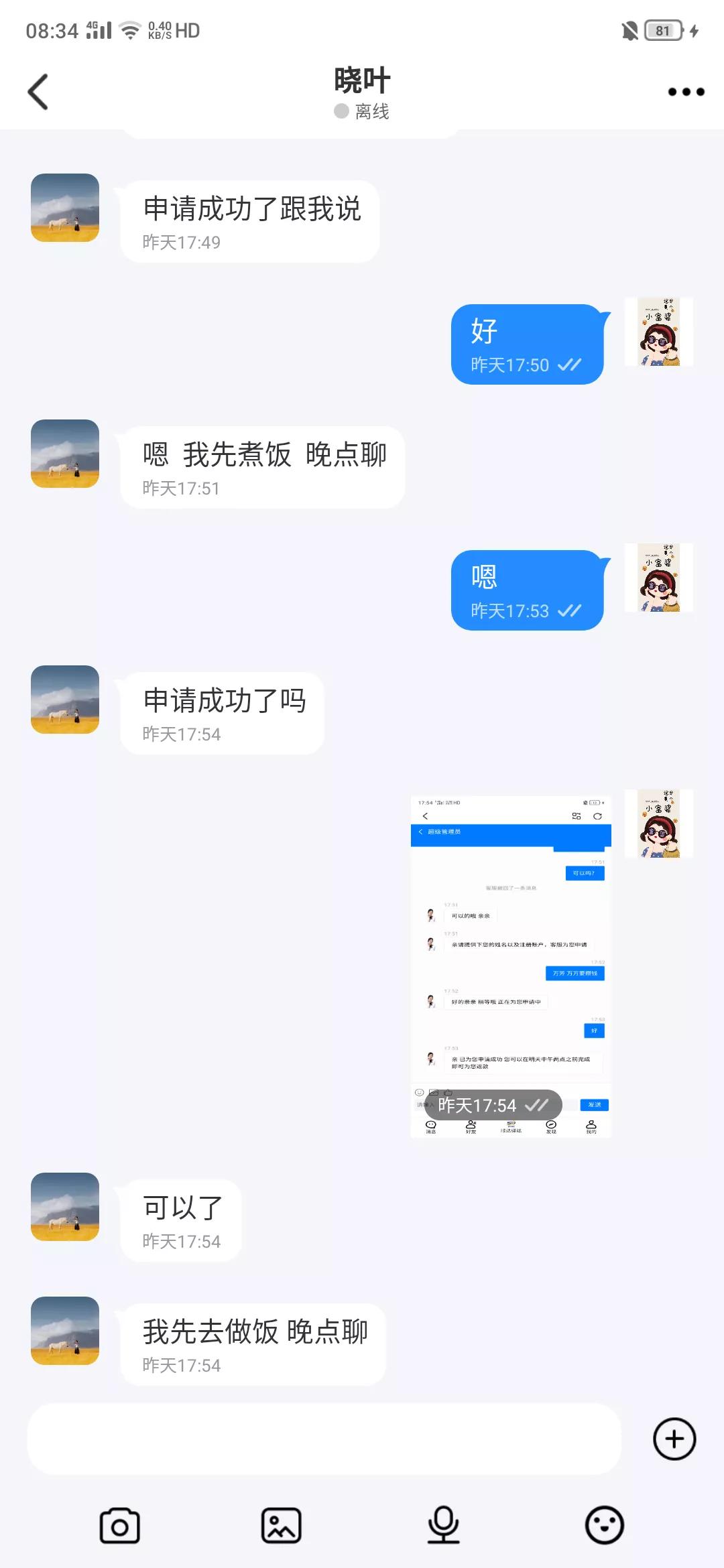Open the camera icon in the toolbar
This screenshot has width=724, height=1568.
tap(120, 1522)
